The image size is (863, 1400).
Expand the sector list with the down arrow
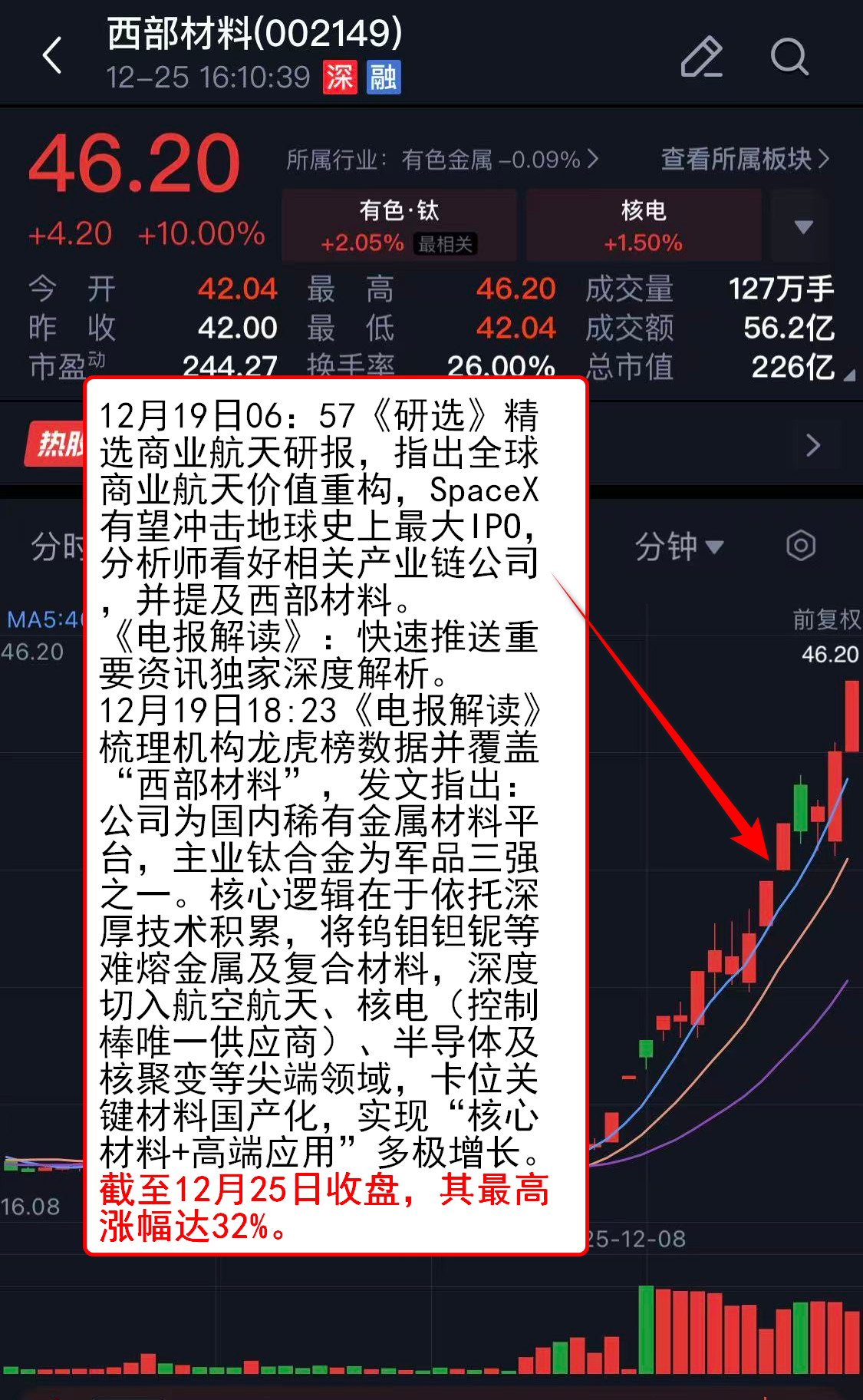(x=803, y=226)
